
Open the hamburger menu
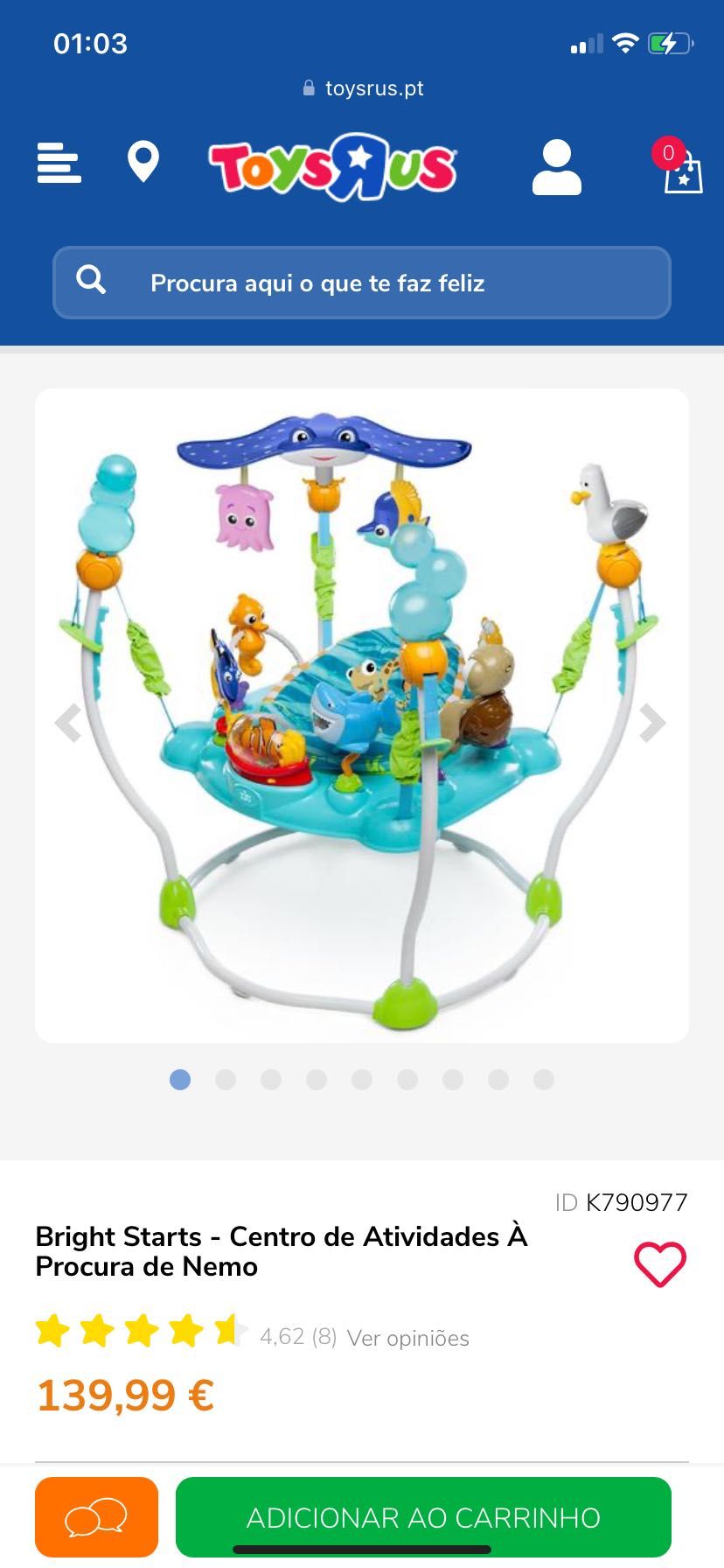[59, 164]
